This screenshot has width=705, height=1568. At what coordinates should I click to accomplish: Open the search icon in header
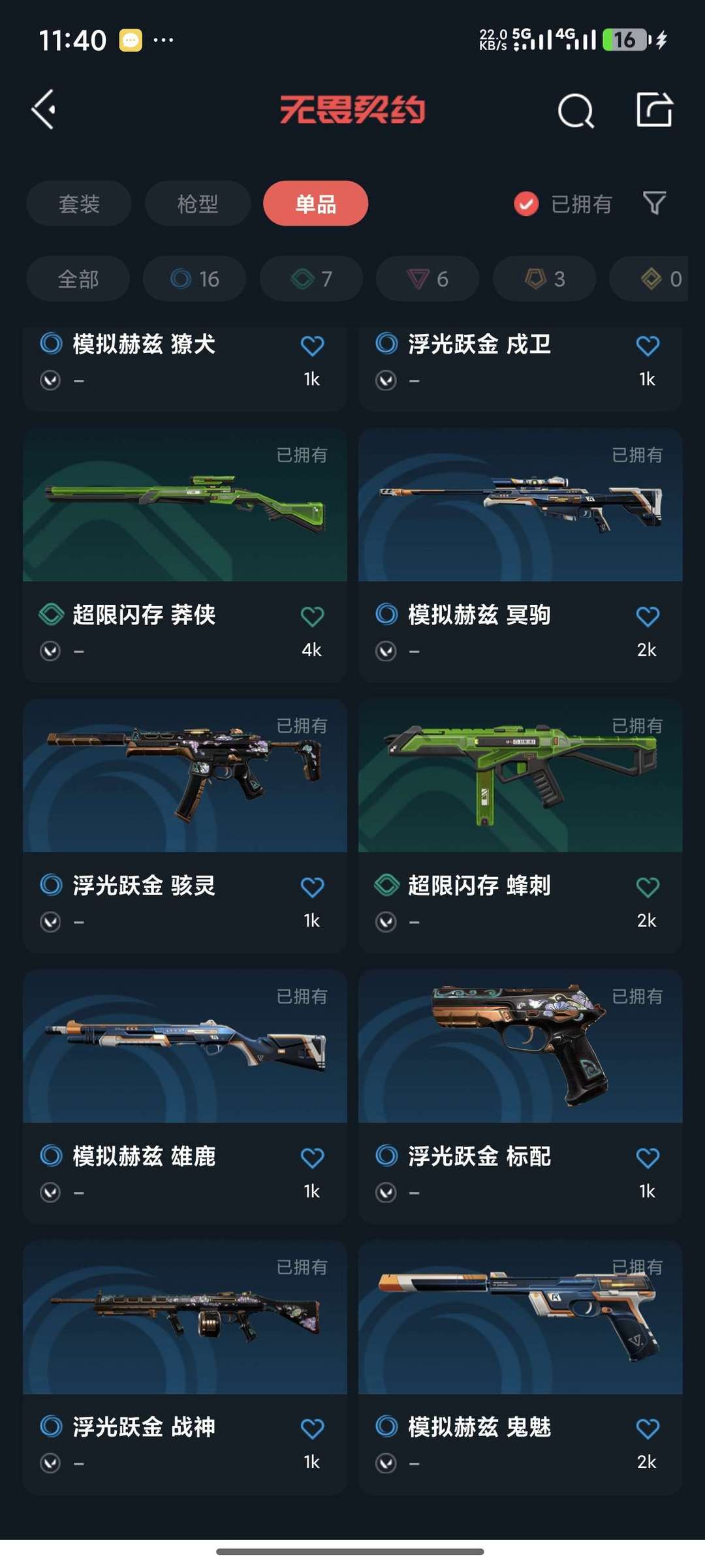pyautogui.click(x=576, y=110)
